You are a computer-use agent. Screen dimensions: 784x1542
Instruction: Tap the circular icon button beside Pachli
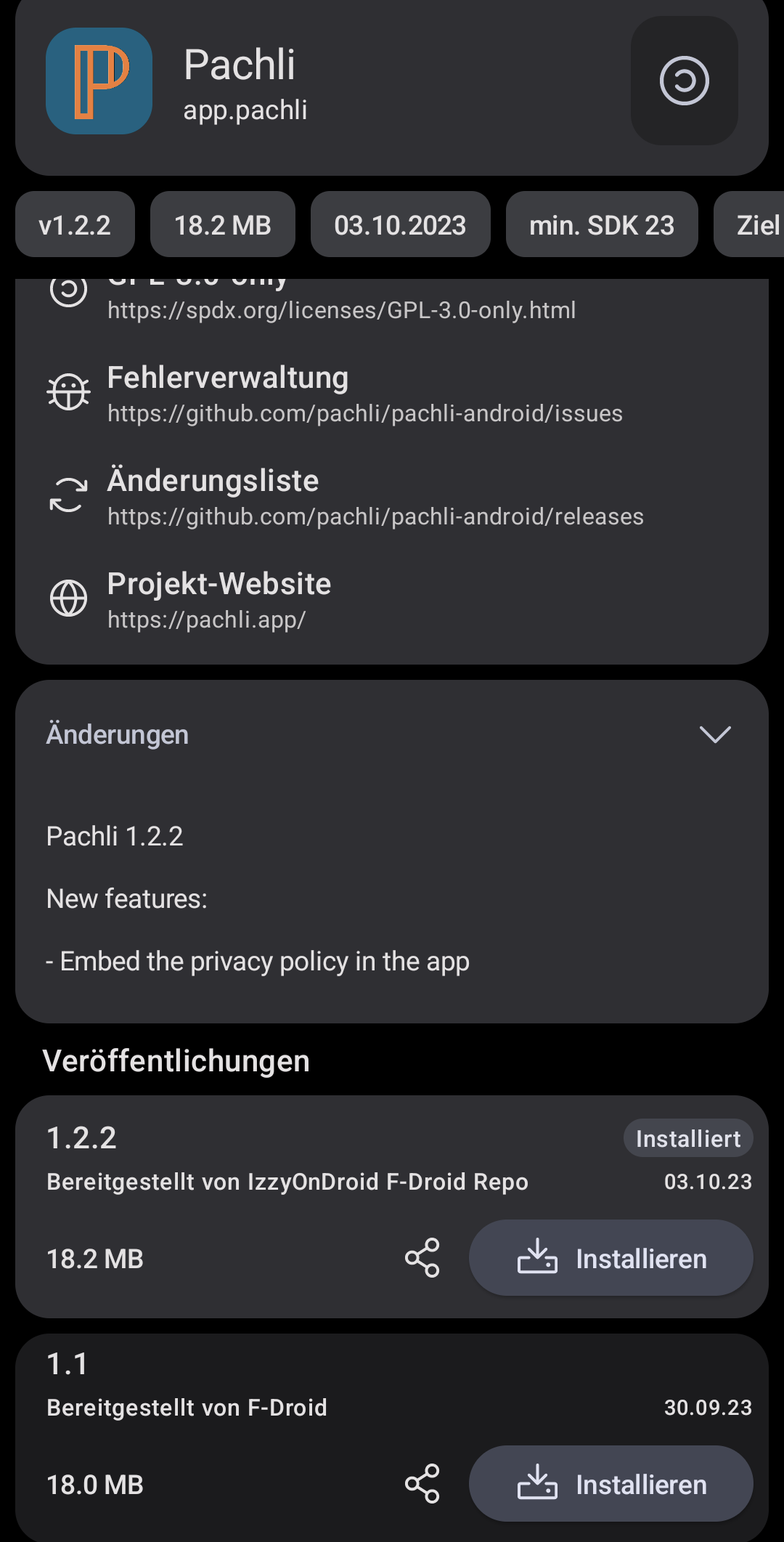[x=685, y=81]
